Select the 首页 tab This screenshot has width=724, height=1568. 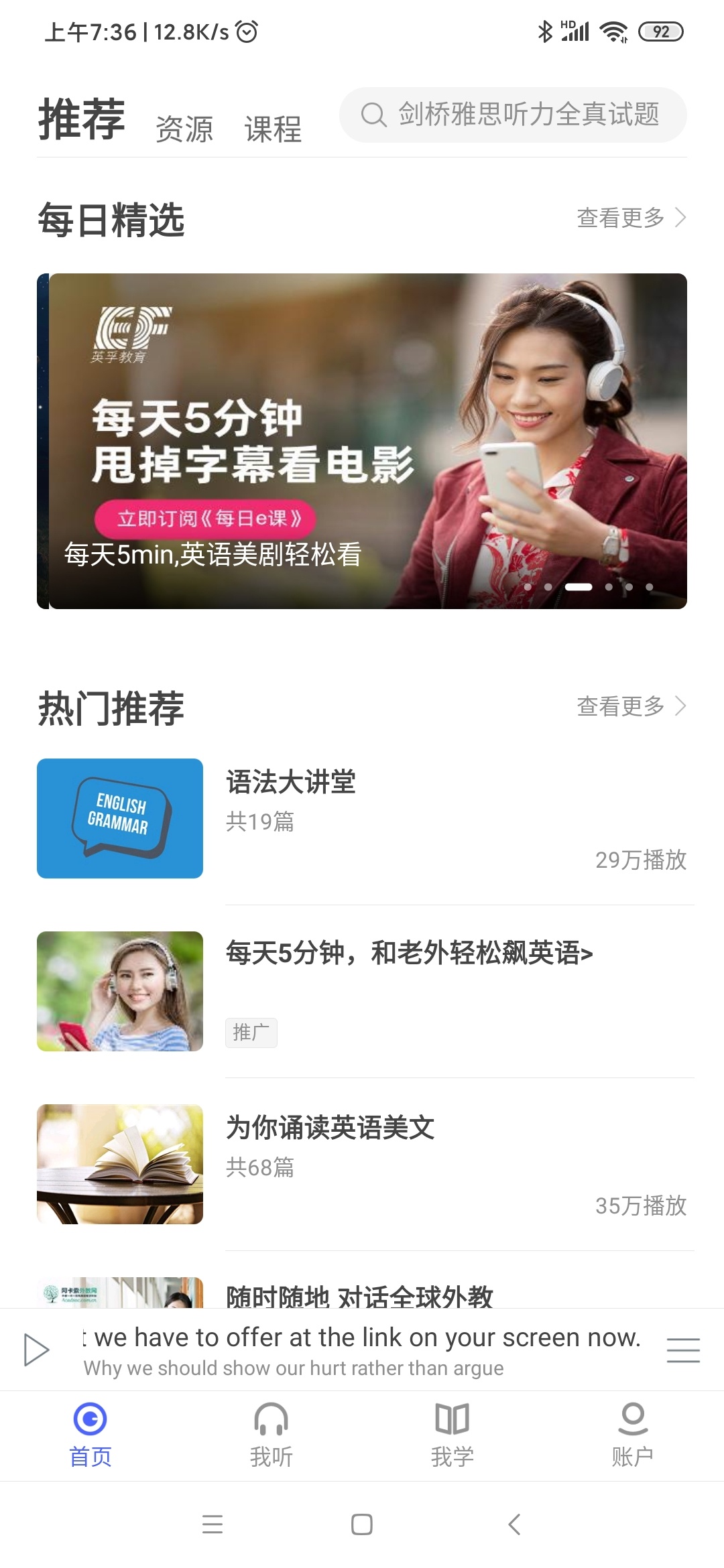pos(90,1435)
